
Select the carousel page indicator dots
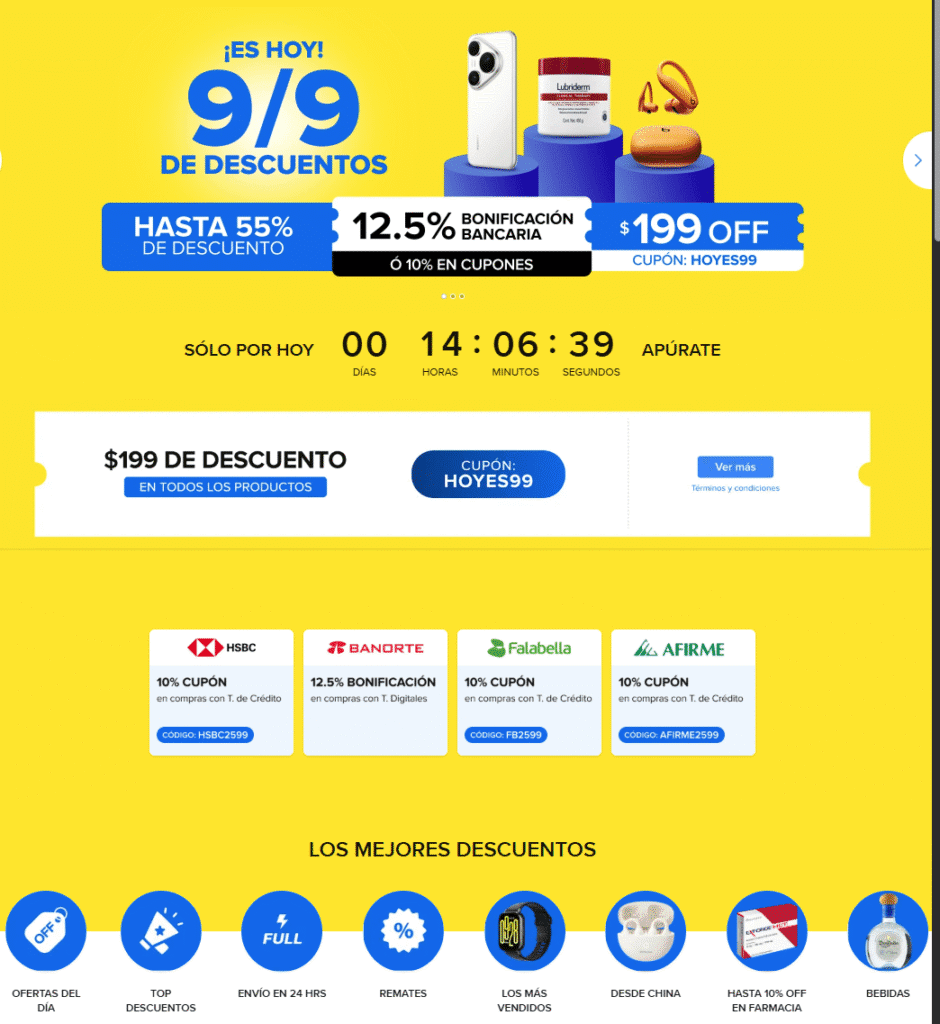(452, 296)
